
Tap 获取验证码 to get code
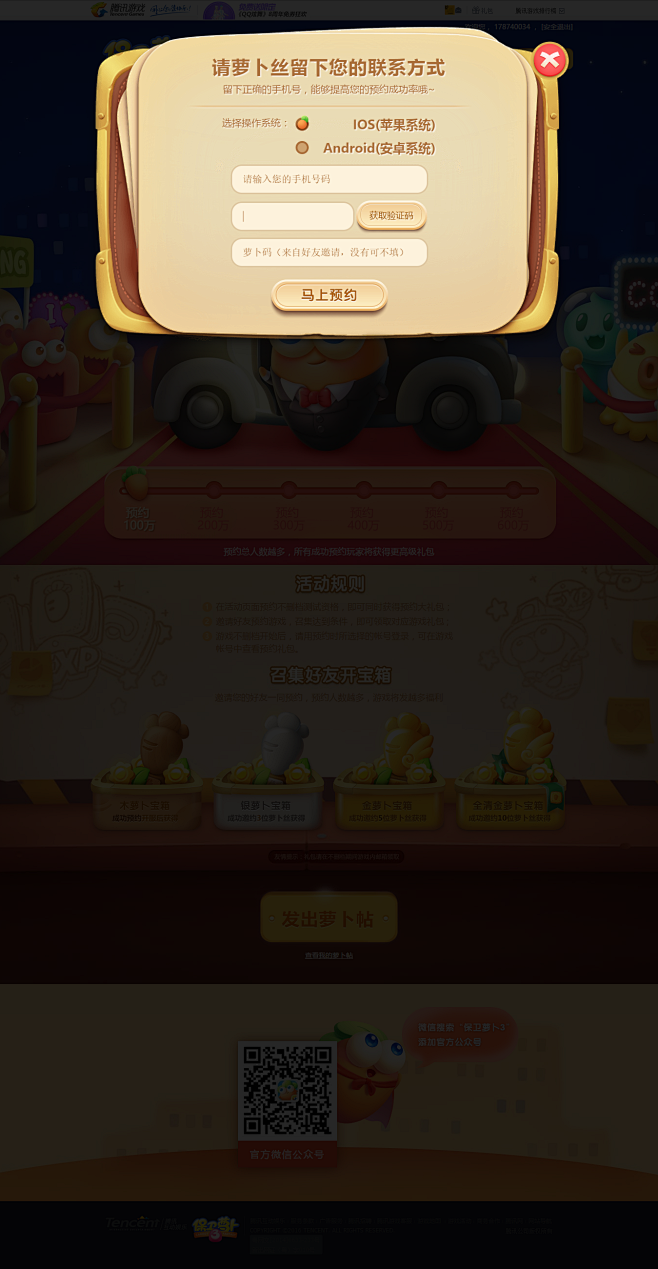391,215
